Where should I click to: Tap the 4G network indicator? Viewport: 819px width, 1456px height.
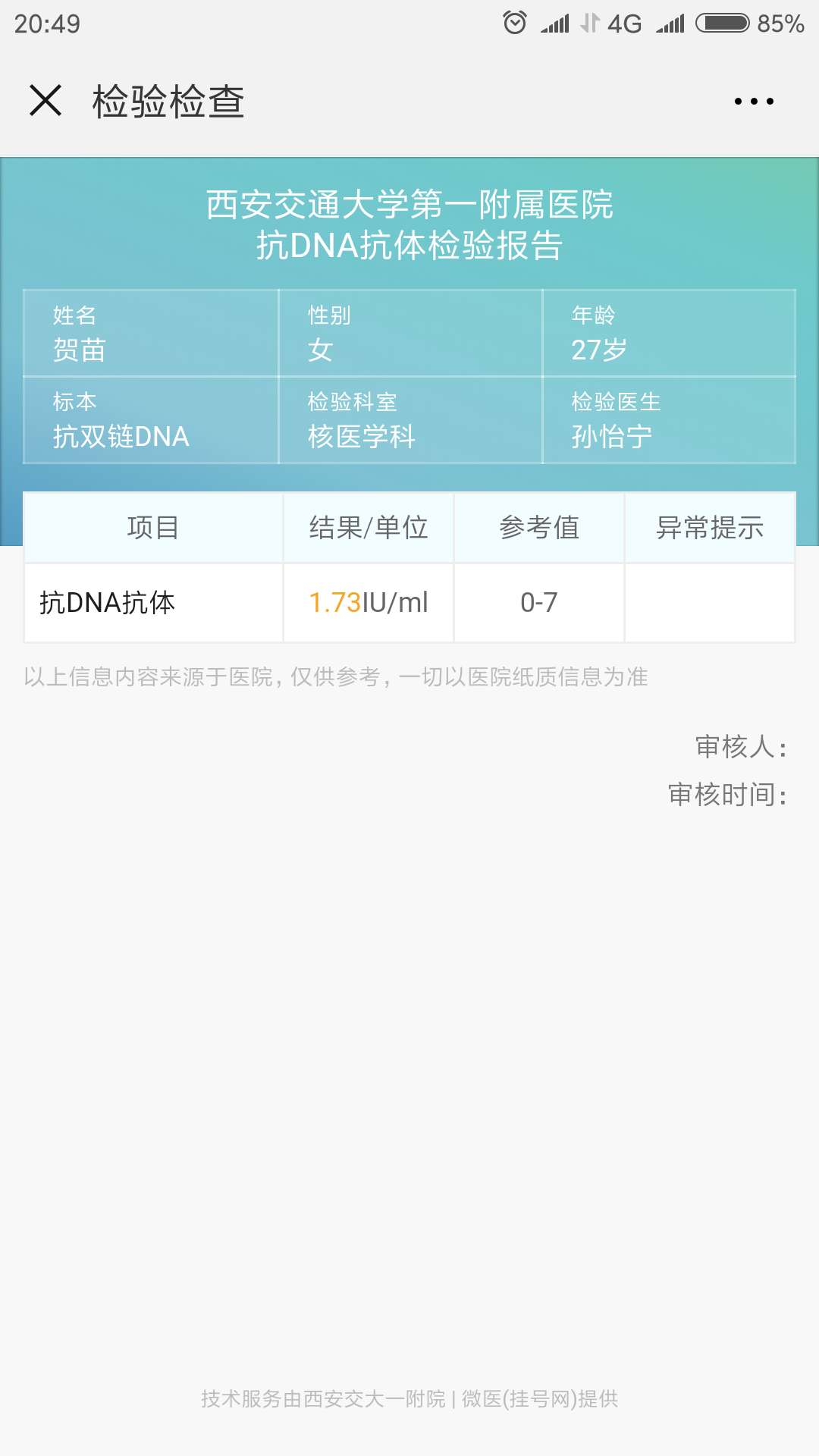[626, 22]
